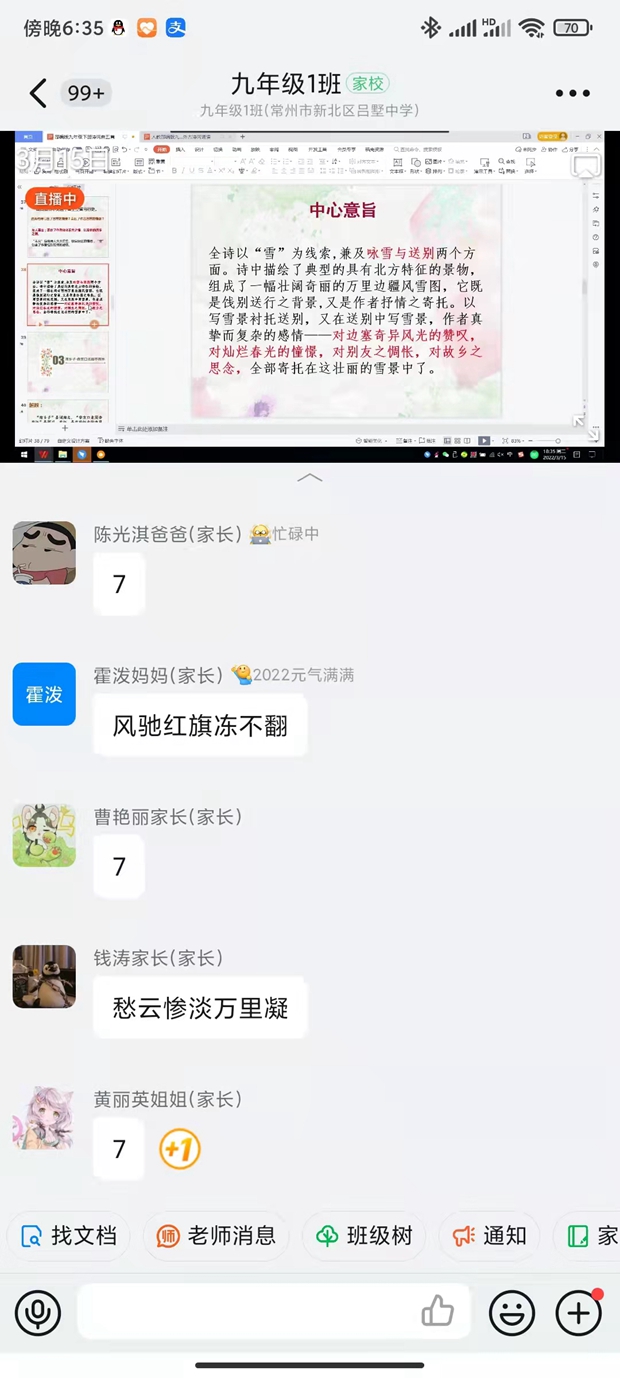The image size is (620, 1378).
Task: Open the three-dot overflow menu
Action: [572, 94]
